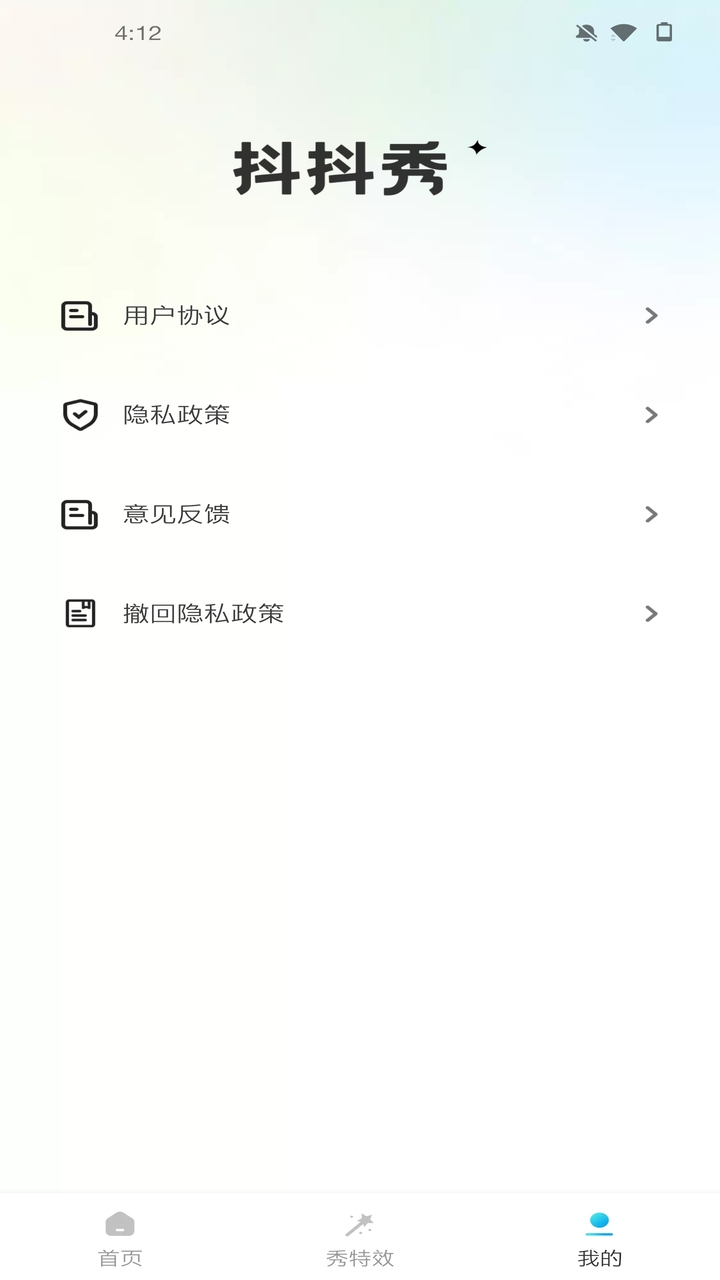Select the 隐私政策 shield icon
The height and width of the screenshot is (1280, 720).
tap(80, 414)
